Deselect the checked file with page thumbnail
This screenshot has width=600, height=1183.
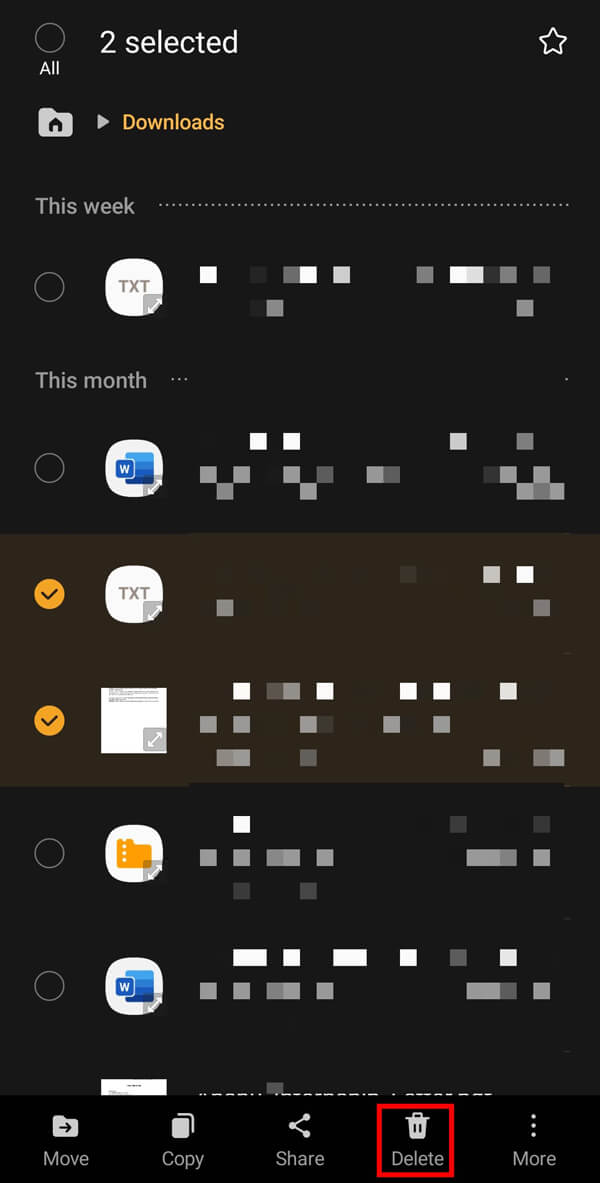[49, 720]
